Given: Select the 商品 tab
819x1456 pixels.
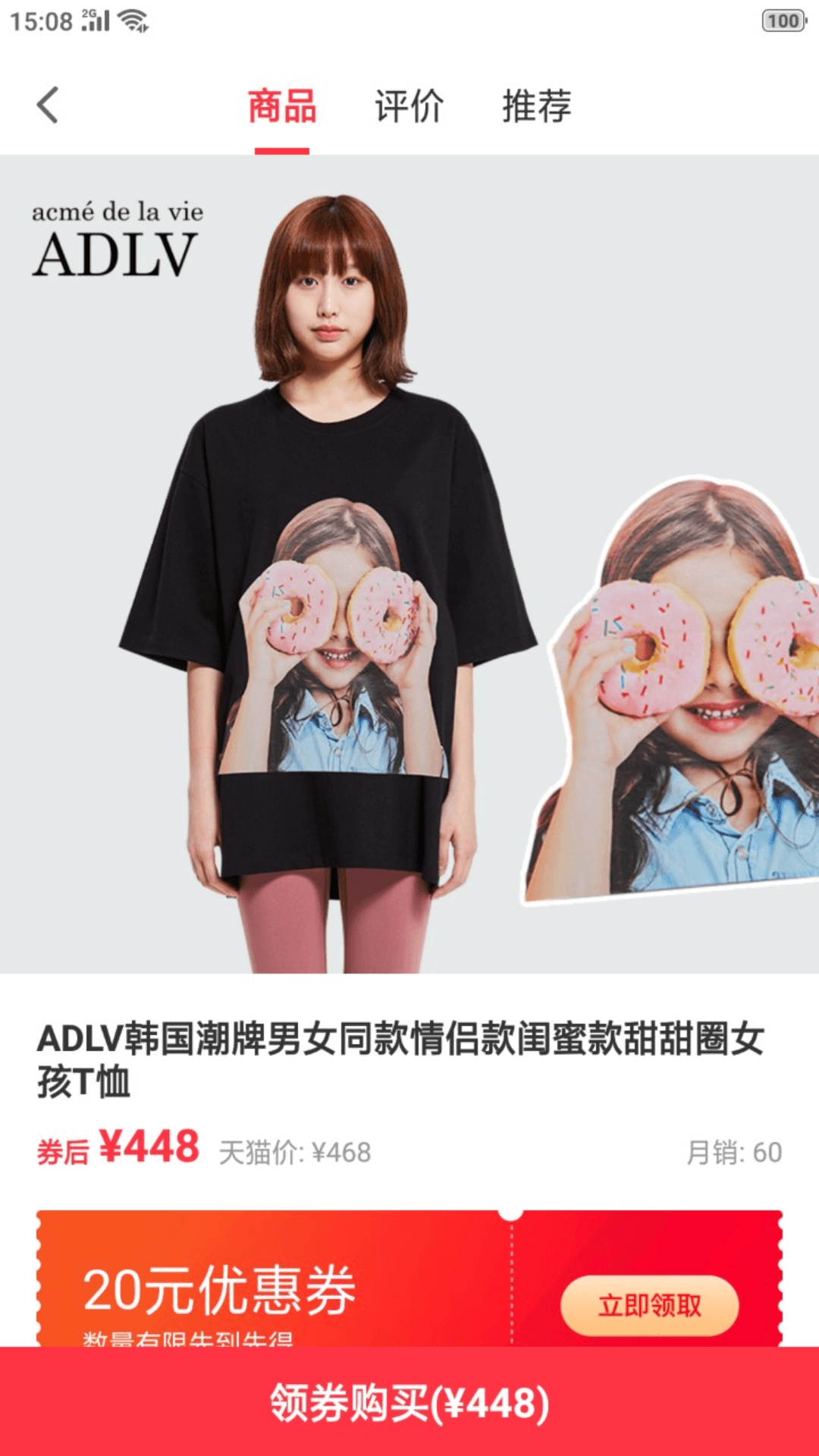Looking at the screenshot, I should 282,106.
